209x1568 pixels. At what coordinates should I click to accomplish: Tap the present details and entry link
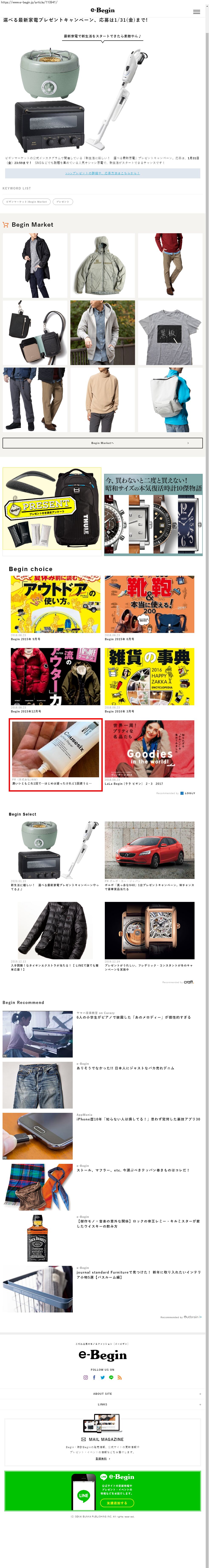click(102, 173)
